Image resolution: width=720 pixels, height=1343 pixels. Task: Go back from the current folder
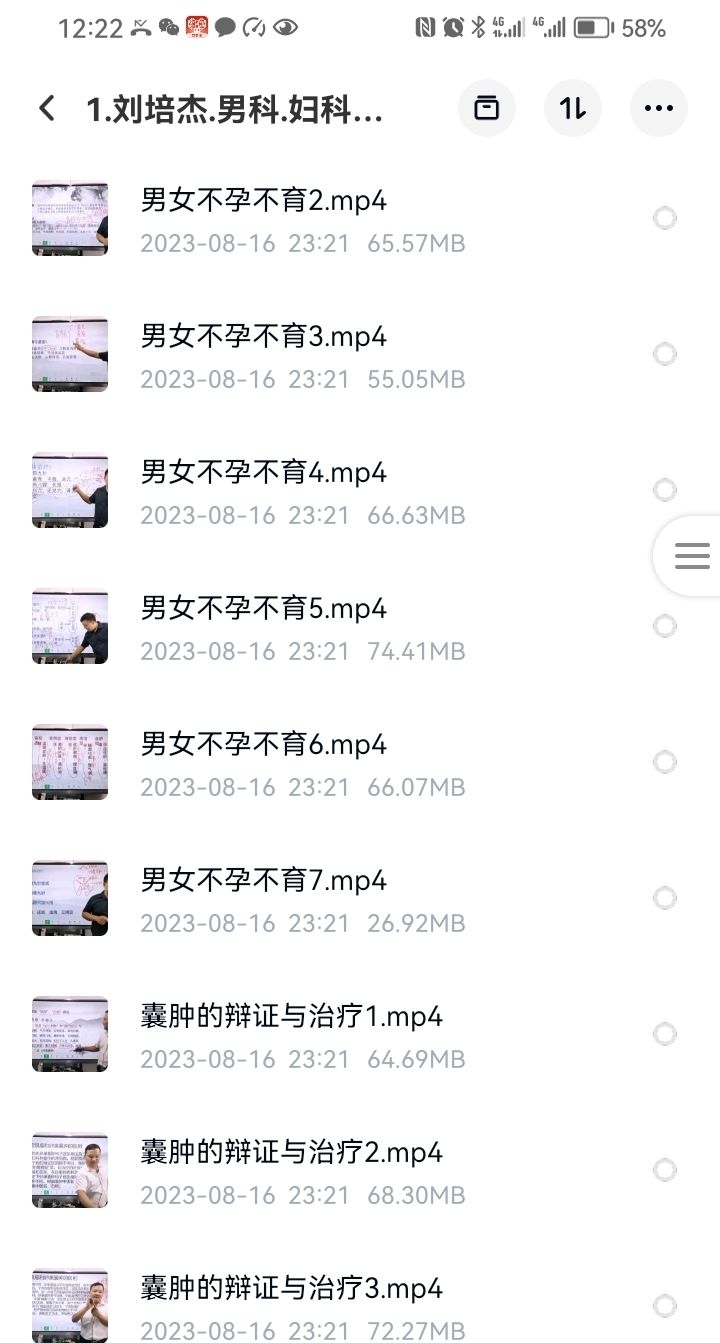point(47,108)
